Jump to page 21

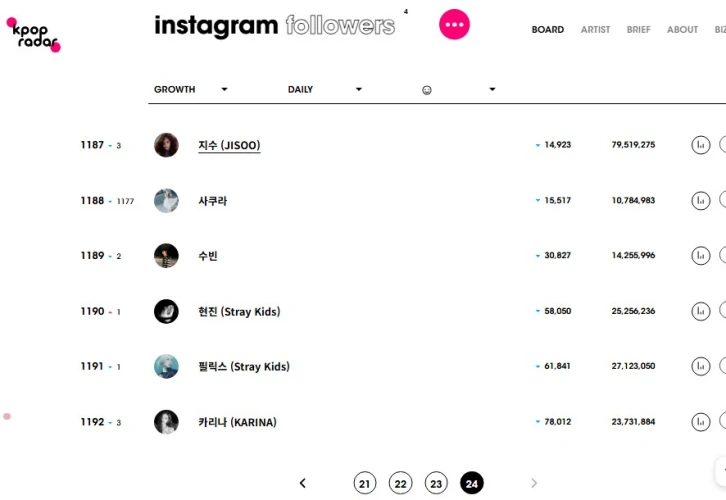tap(365, 484)
